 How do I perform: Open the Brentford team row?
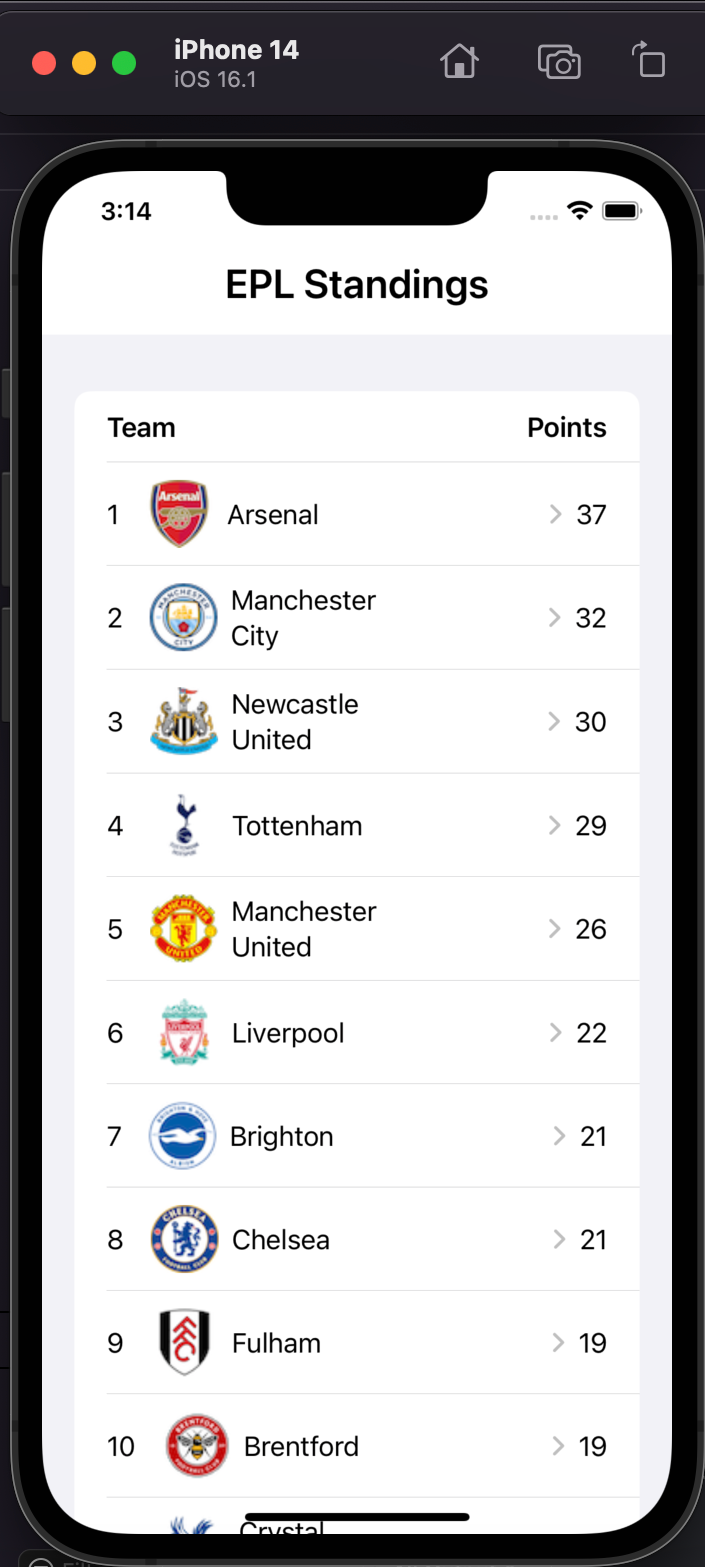click(356, 1446)
